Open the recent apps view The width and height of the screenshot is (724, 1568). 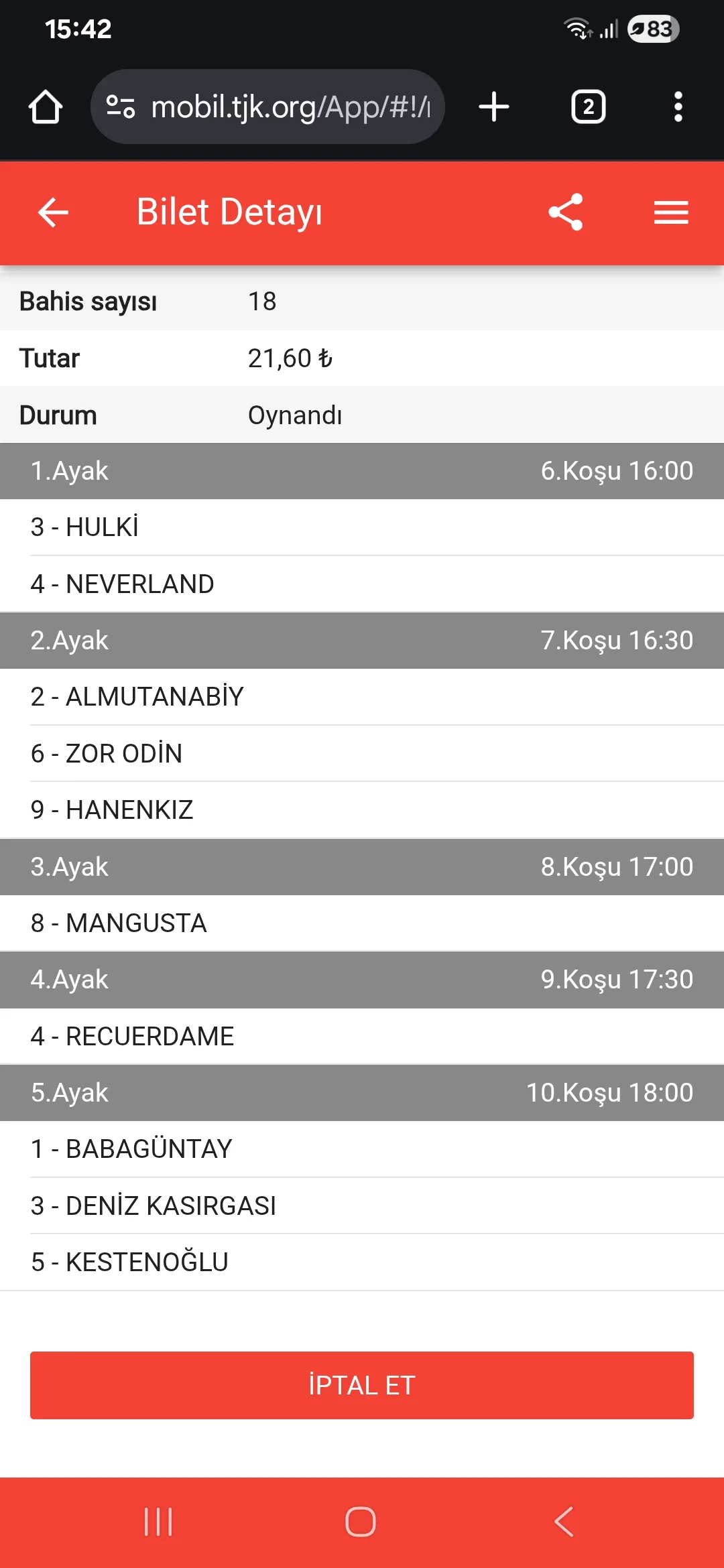(x=158, y=1522)
